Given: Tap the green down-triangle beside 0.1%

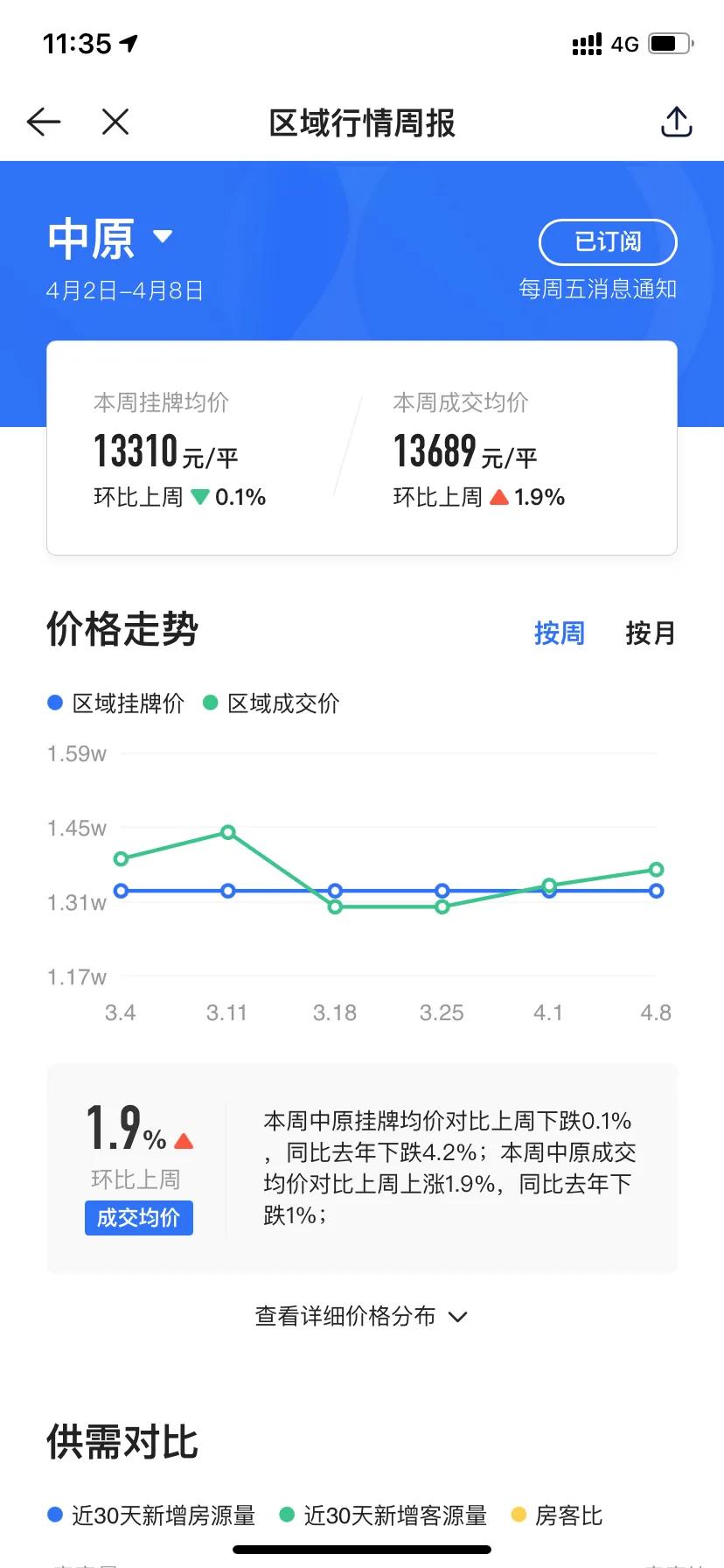Looking at the screenshot, I should click(199, 496).
